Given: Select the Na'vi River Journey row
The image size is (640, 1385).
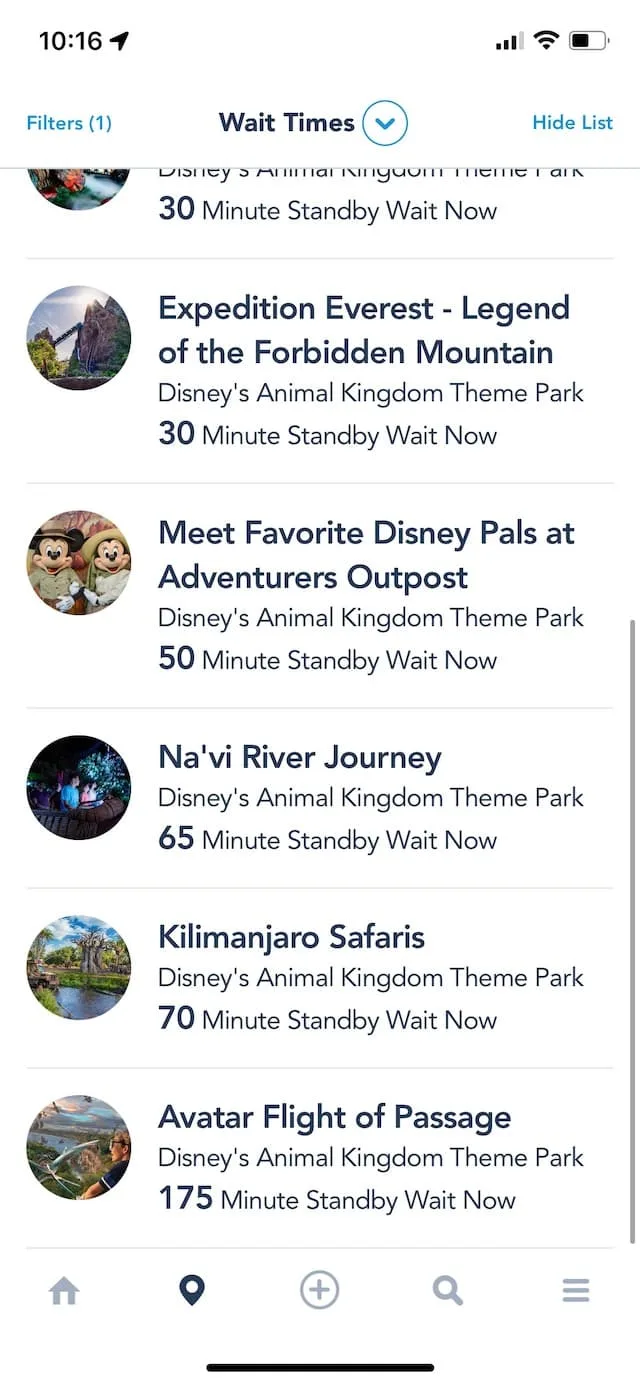Looking at the screenshot, I should (320, 798).
